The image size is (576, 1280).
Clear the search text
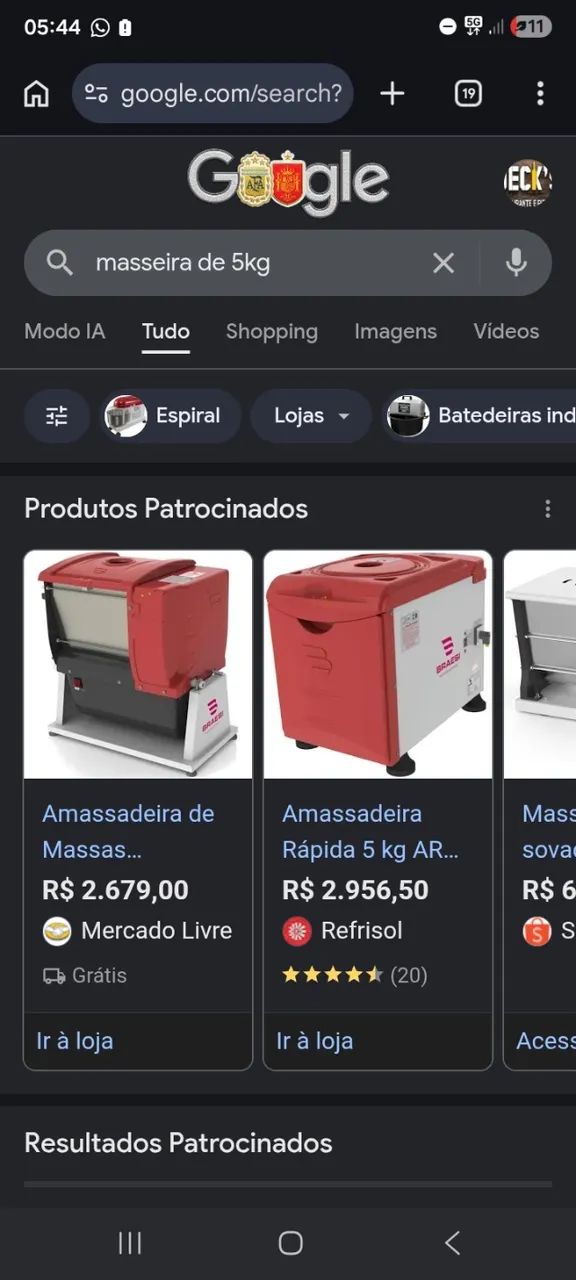(x=443, y=263)
